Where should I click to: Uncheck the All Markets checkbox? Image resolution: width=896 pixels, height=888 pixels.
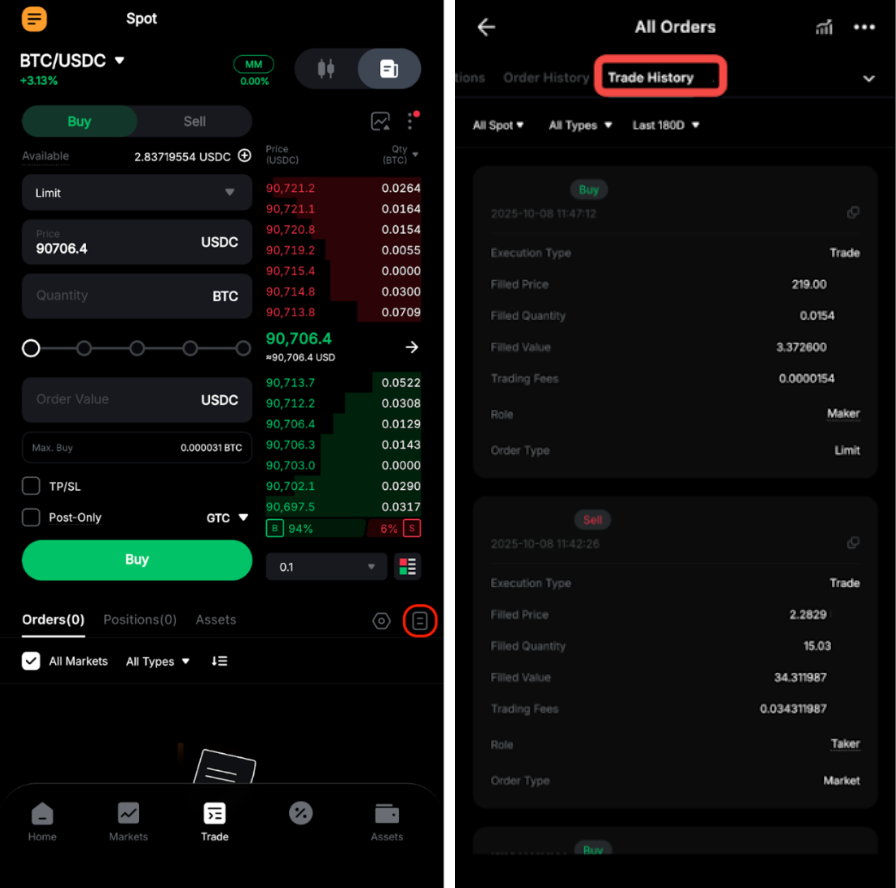coord(31,661)
